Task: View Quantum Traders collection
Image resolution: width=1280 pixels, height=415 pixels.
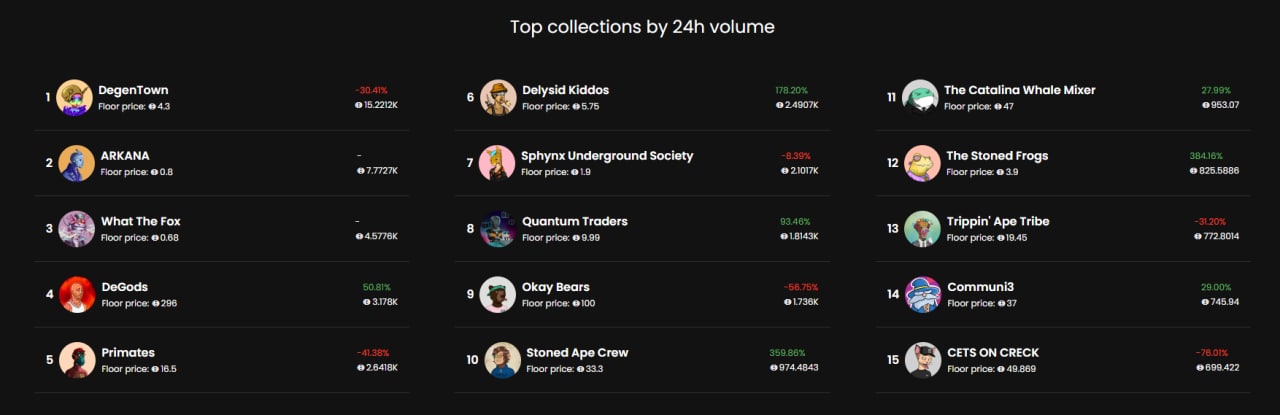Action: click(x=642, y=228)
